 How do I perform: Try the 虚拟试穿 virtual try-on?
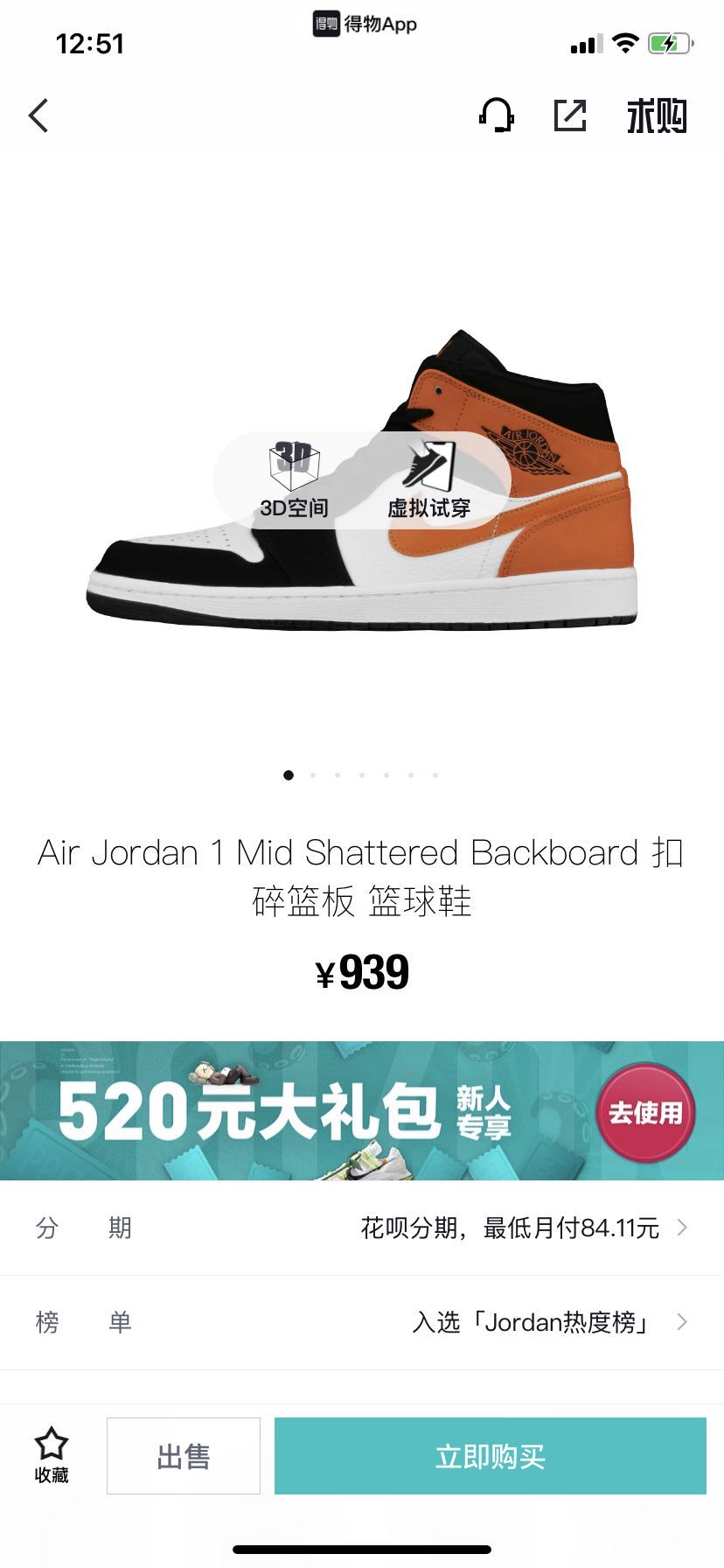[428, 480]
